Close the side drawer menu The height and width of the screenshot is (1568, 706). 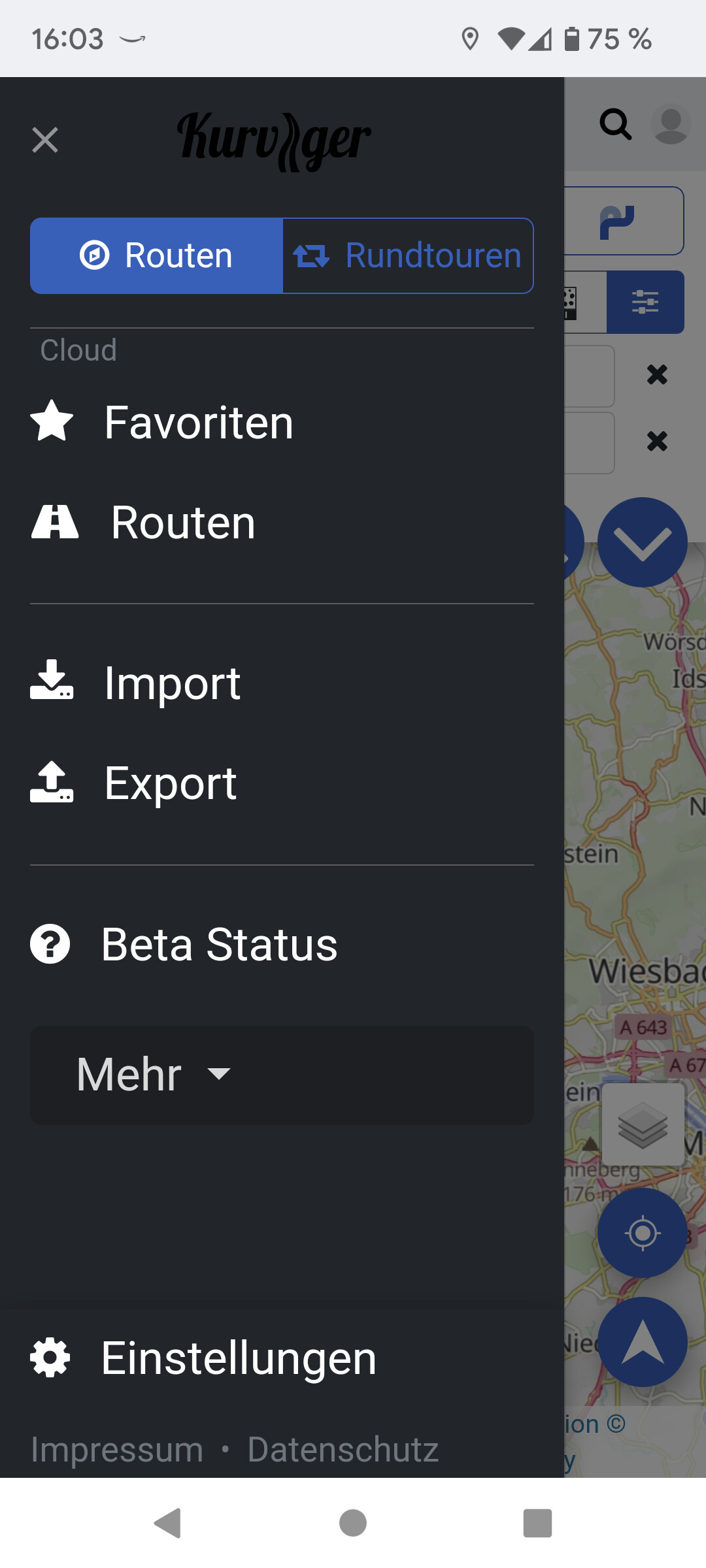45,140
